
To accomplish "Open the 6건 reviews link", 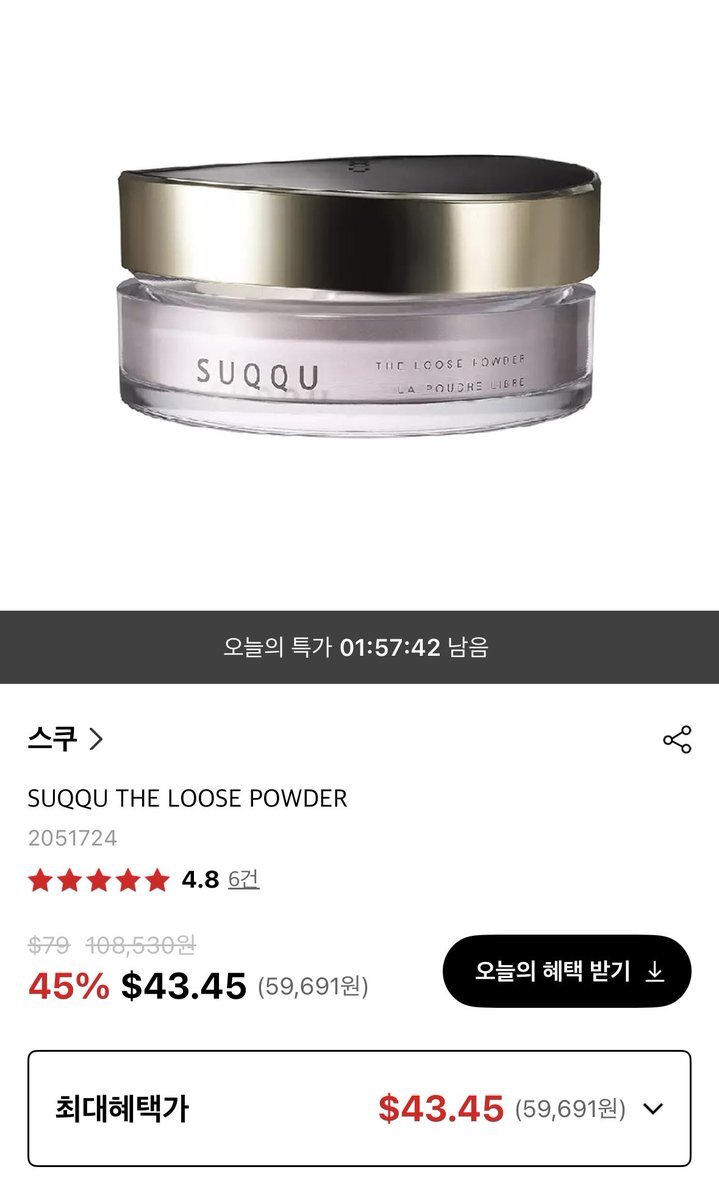I will [x=244, y=880].
